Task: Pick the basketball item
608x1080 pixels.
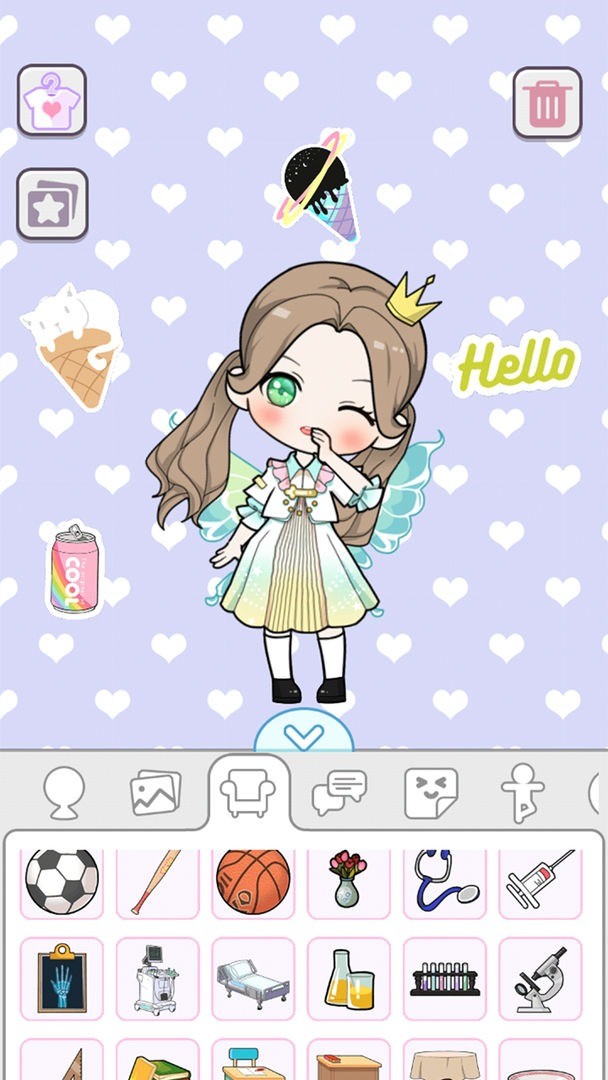Action: point(253,882)
